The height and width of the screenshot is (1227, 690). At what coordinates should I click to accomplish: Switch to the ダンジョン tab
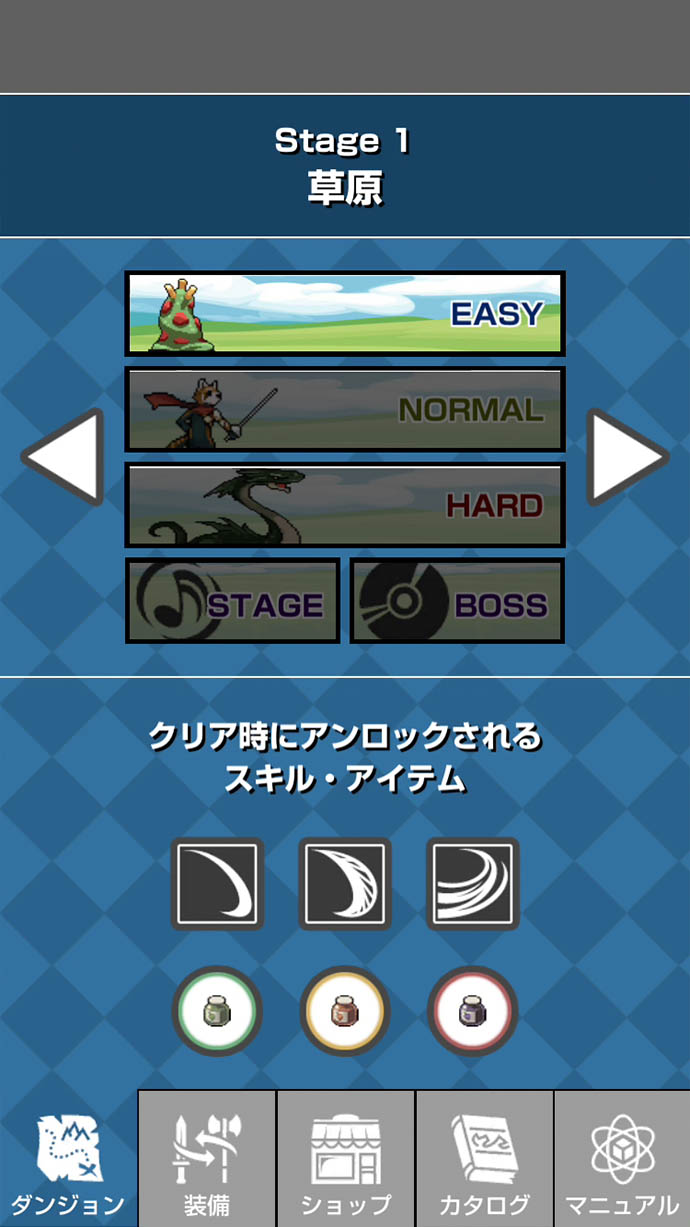(x=68, y=1160)
